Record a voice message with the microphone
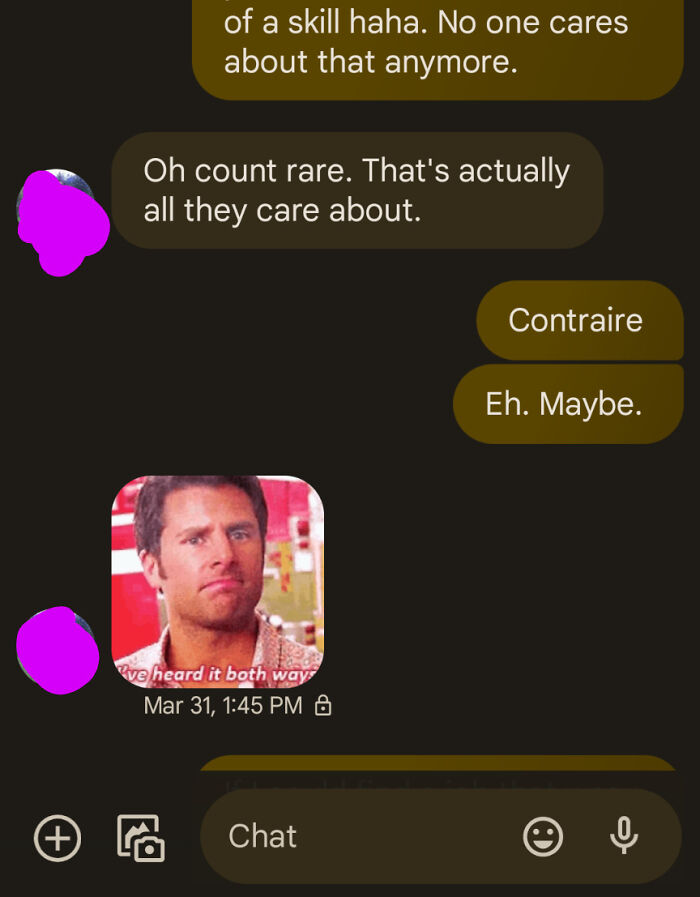 624,836
